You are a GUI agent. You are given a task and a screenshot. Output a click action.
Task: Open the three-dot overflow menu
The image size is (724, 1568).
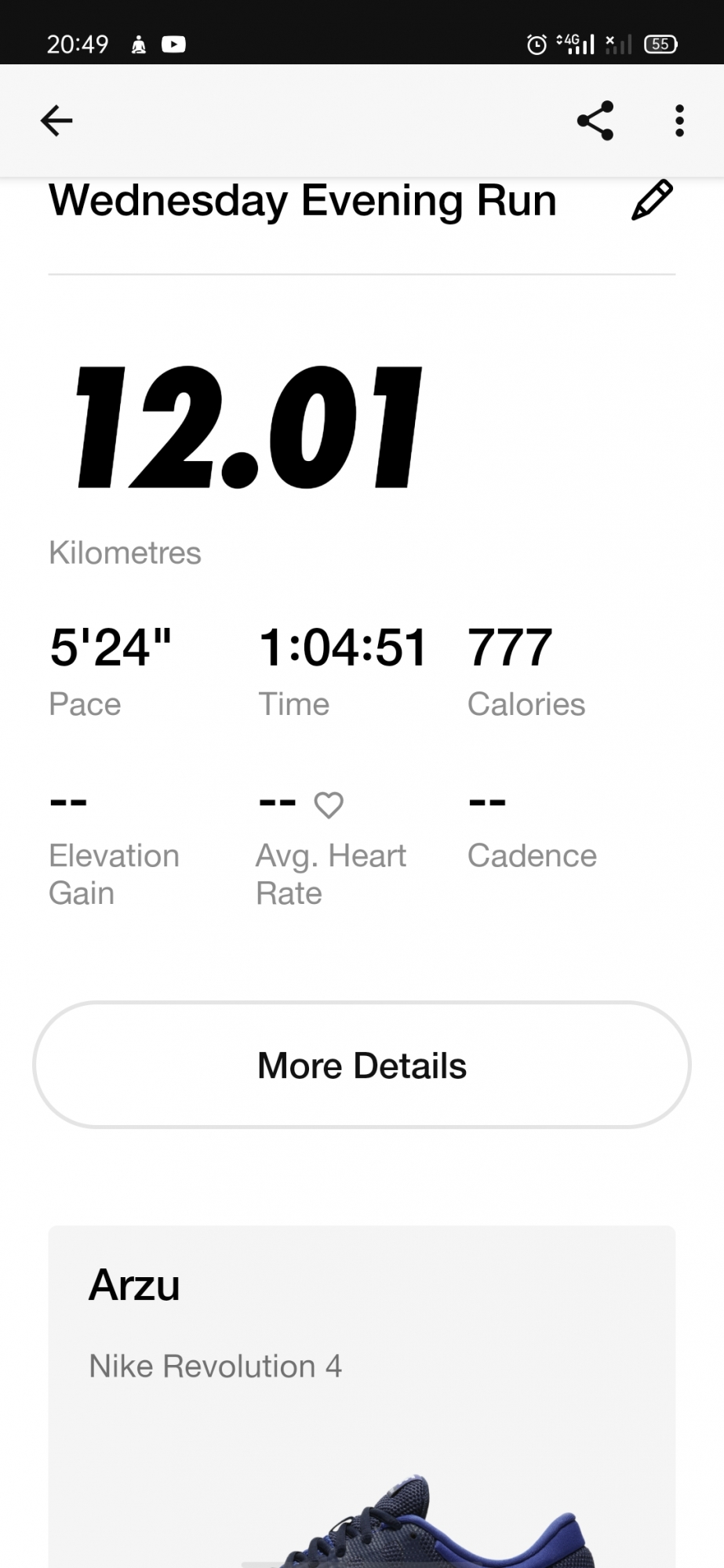point(679,121)
